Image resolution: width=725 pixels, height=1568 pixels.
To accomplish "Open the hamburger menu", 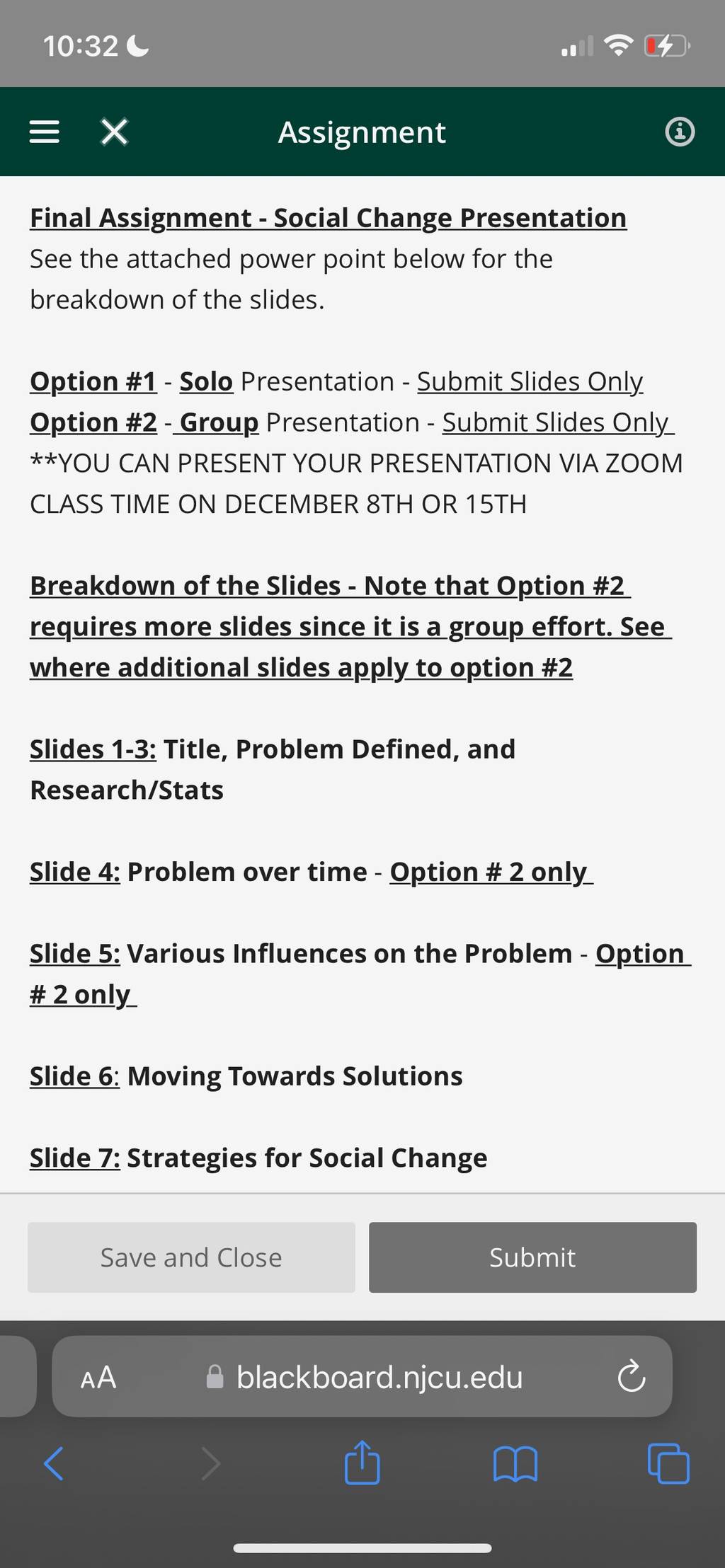I will pos(44,132).
